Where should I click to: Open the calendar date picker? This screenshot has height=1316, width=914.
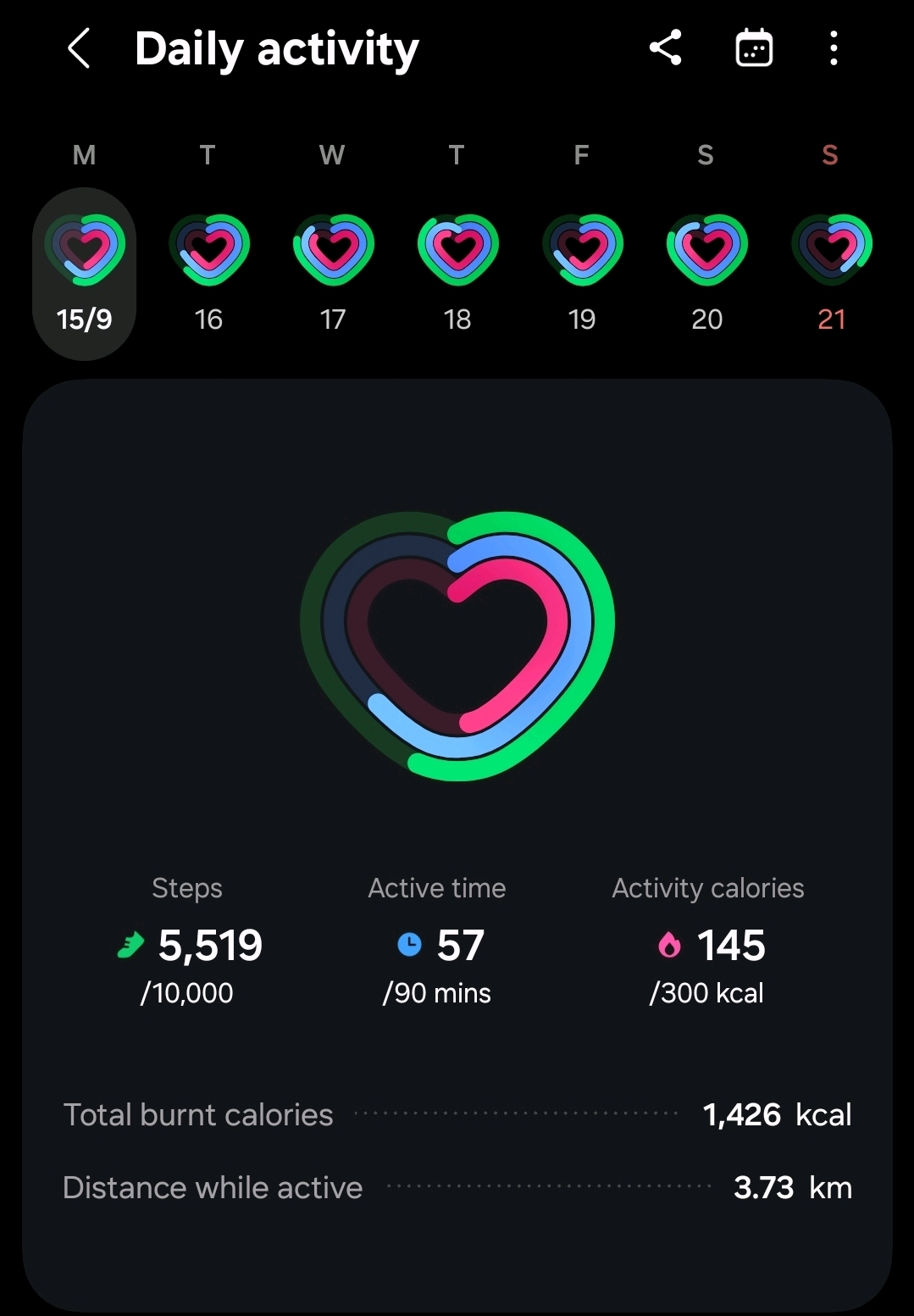pos(753,48)
